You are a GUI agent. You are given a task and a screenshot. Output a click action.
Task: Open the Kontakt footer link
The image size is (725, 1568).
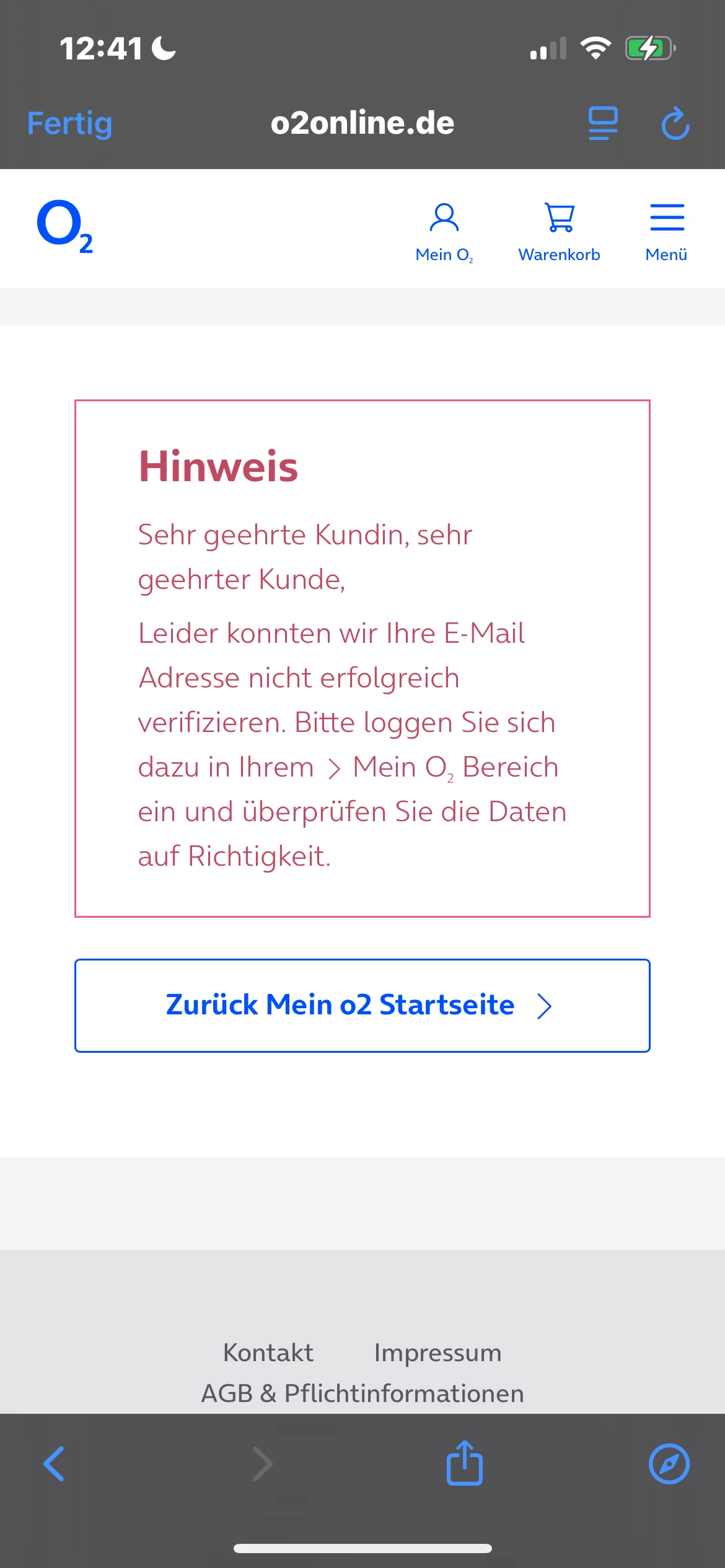coord(268,1352)
